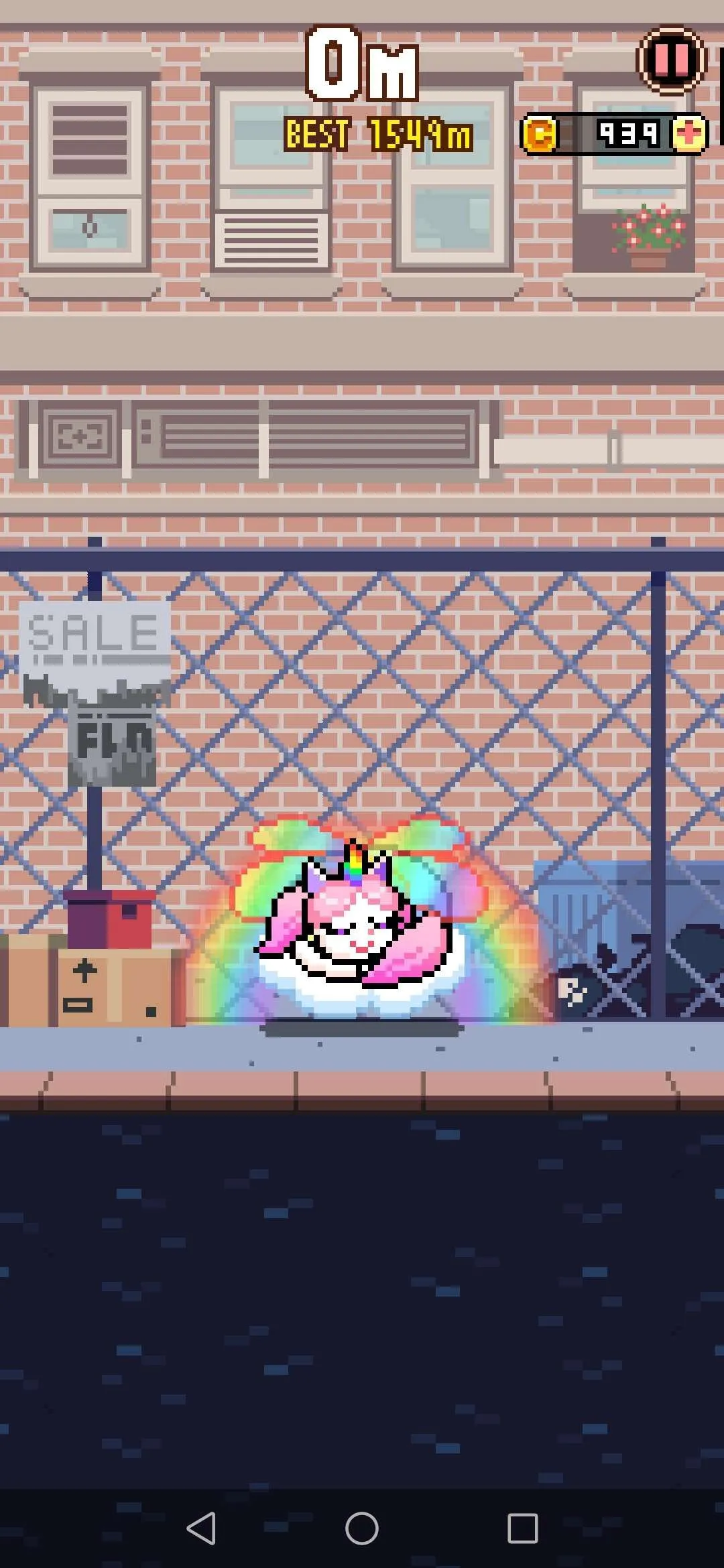Pause the game
Viewport: 724px width, 1568px height.
pos(671,60)
